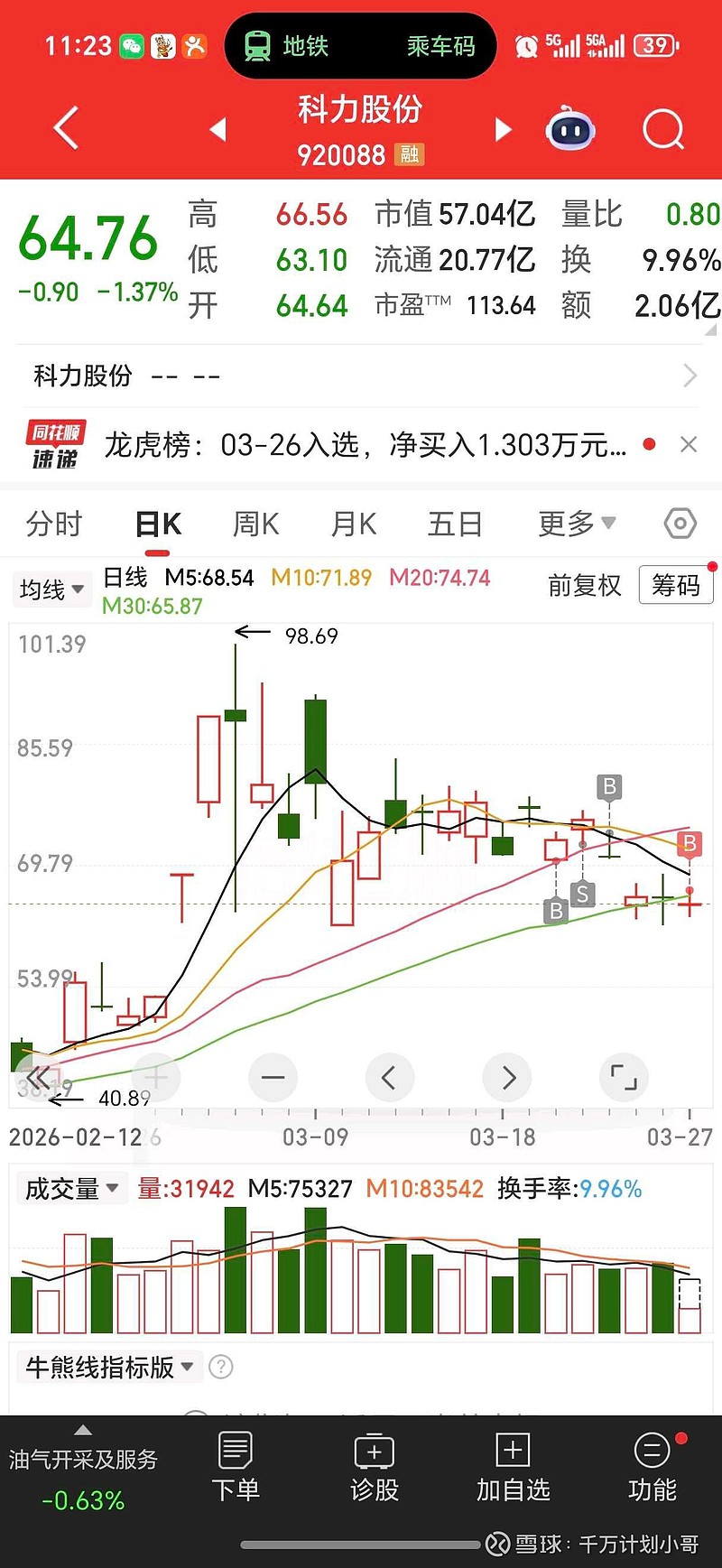Toggle the 筹码 chip distribution panel

676,585
